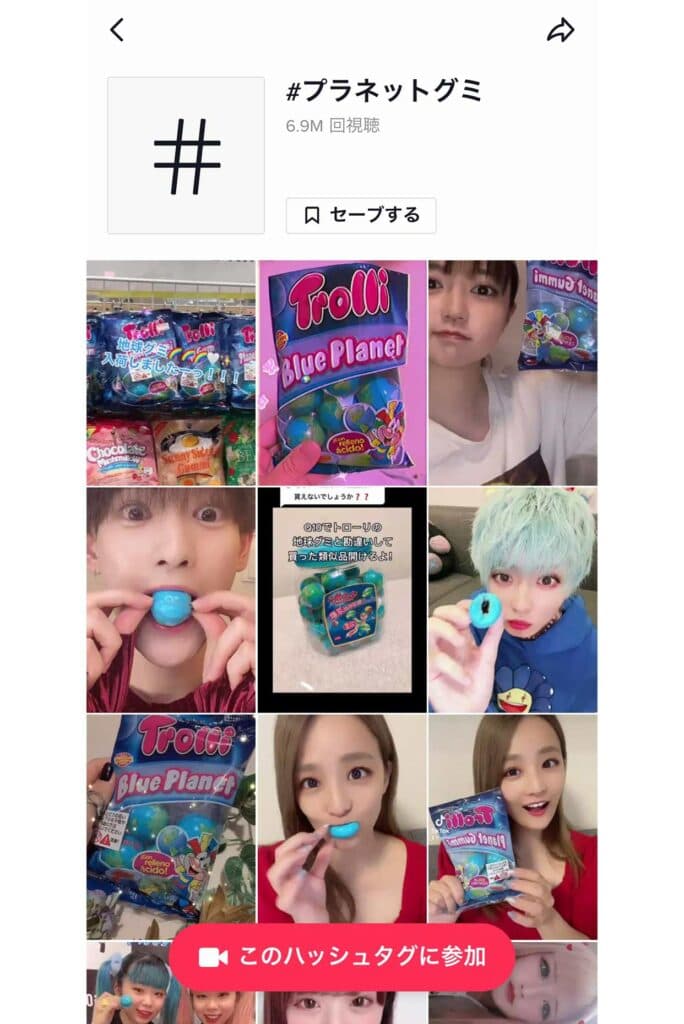Tap the セーブする button
This screenshot has width=684, height=1024.
point(361,215)
